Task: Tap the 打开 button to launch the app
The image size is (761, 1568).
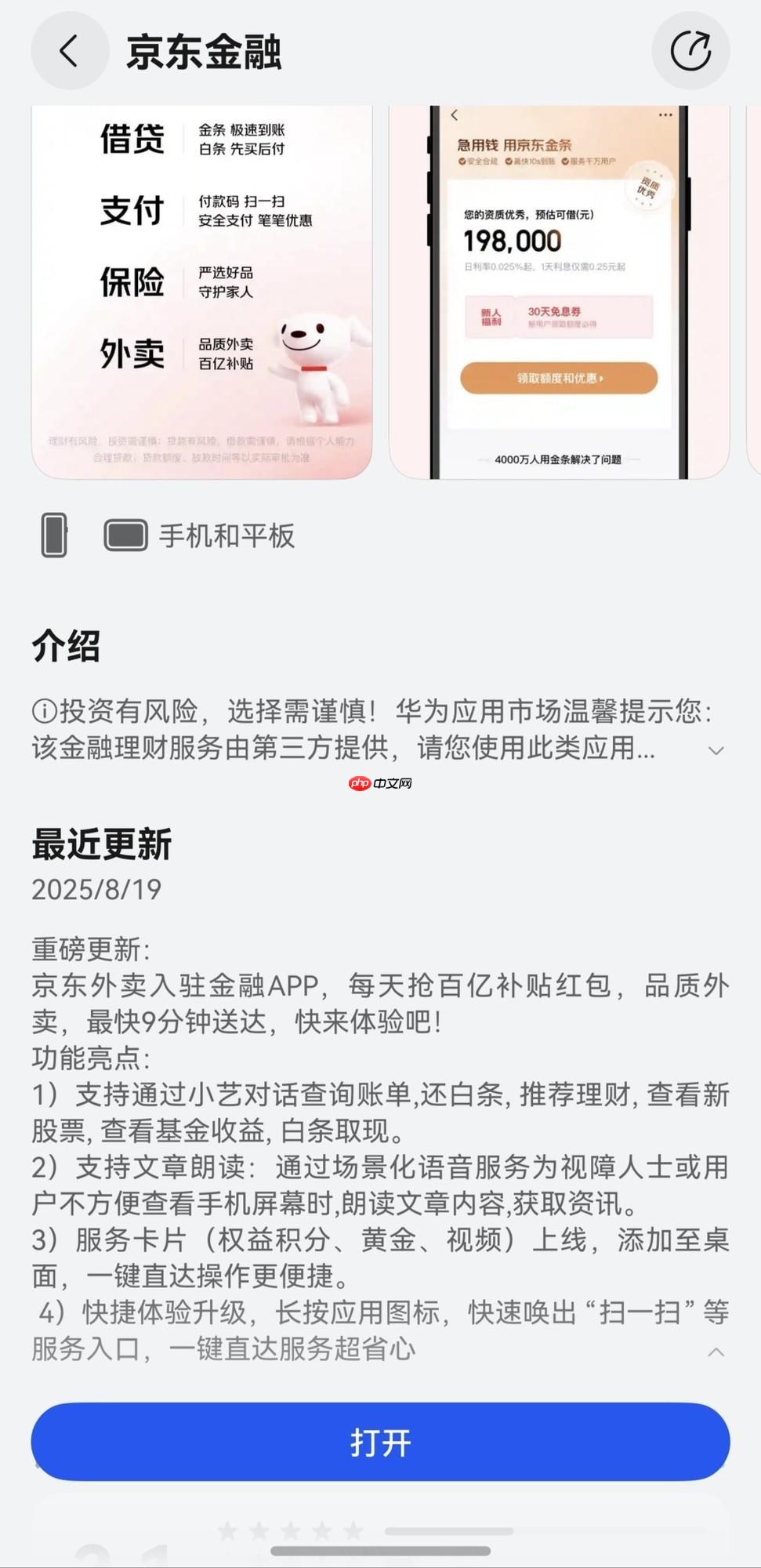Action: 380,1442
